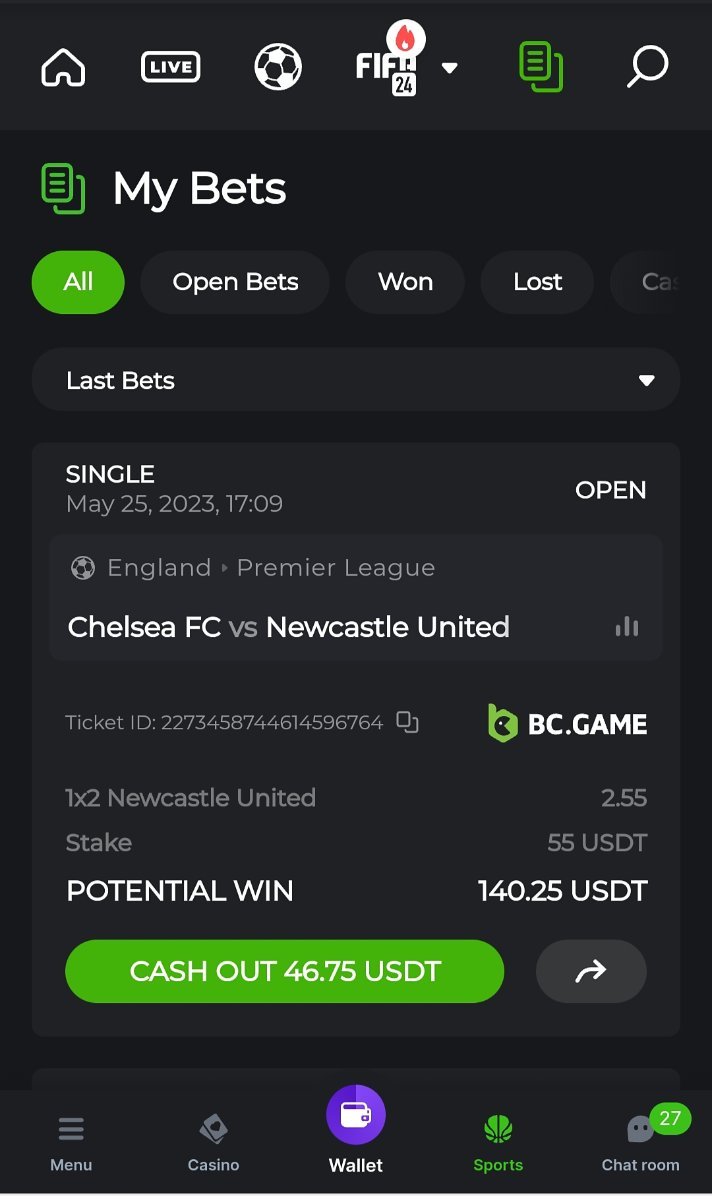Copy the ticket ID
The width and height of the screenshot is (712, 1200).
click(407, 722)
